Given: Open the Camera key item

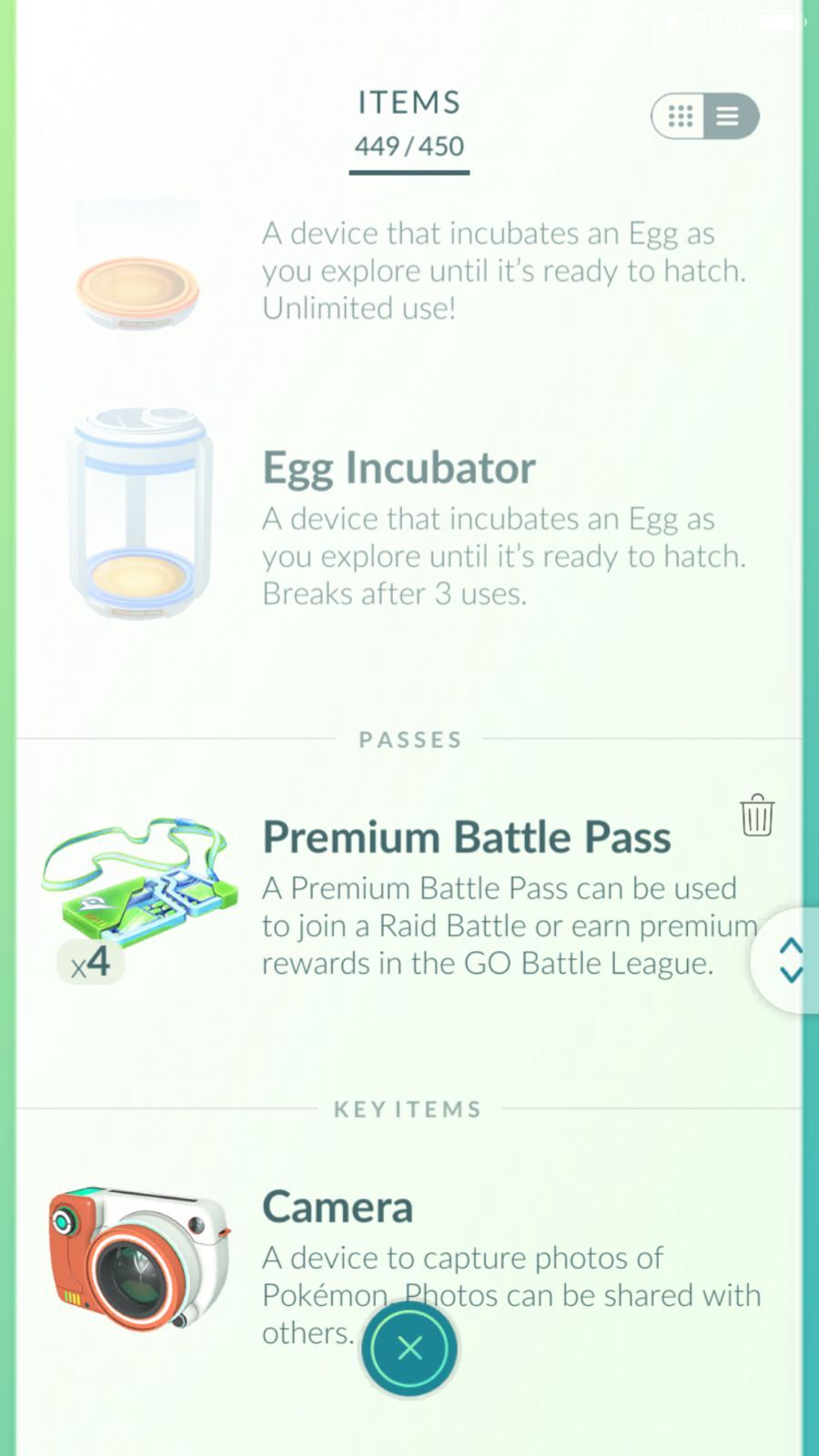Looking at the screenshot, I should (338, 1208).
